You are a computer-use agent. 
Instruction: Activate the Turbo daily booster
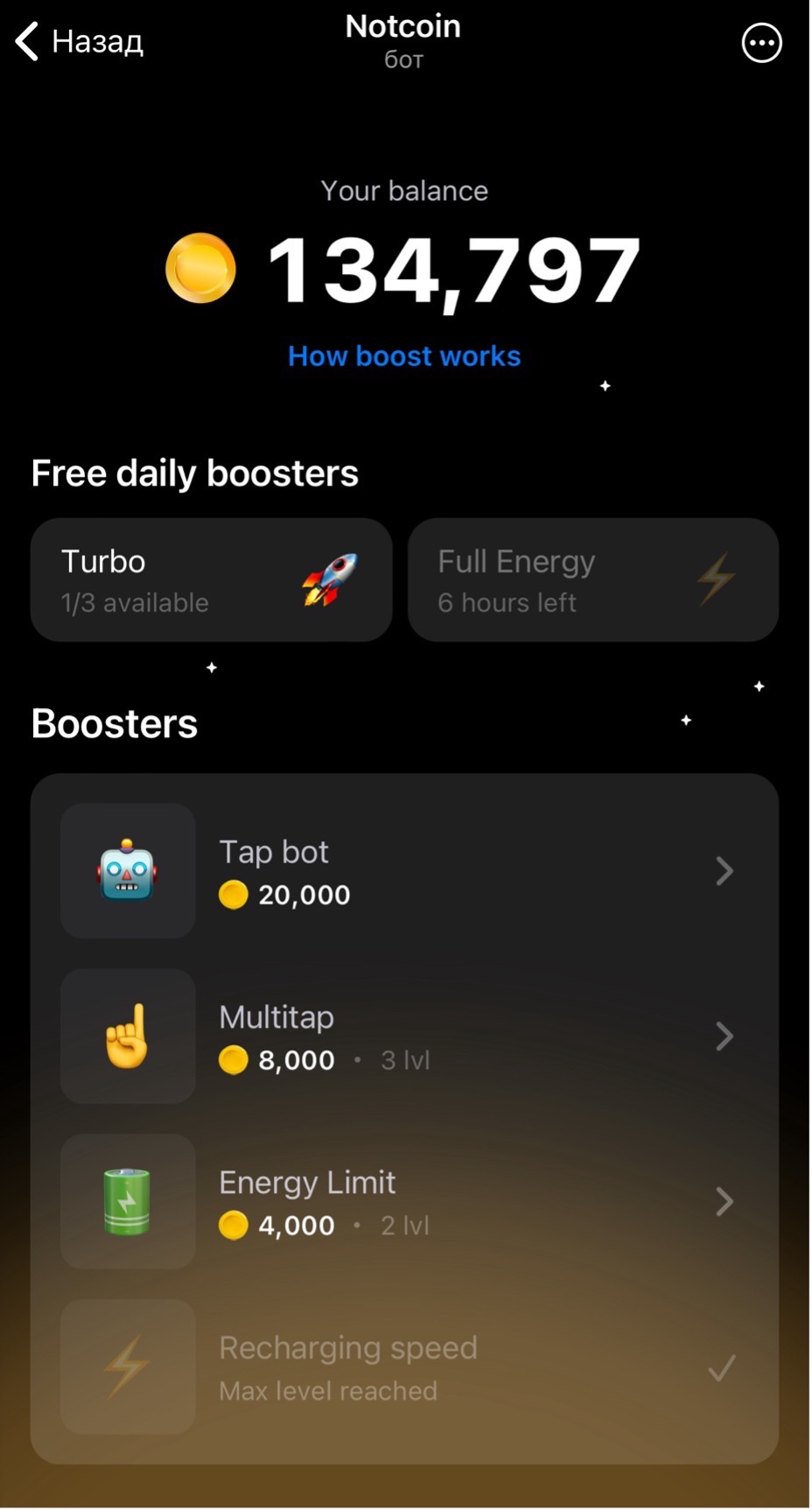click(x=211, y=580)
